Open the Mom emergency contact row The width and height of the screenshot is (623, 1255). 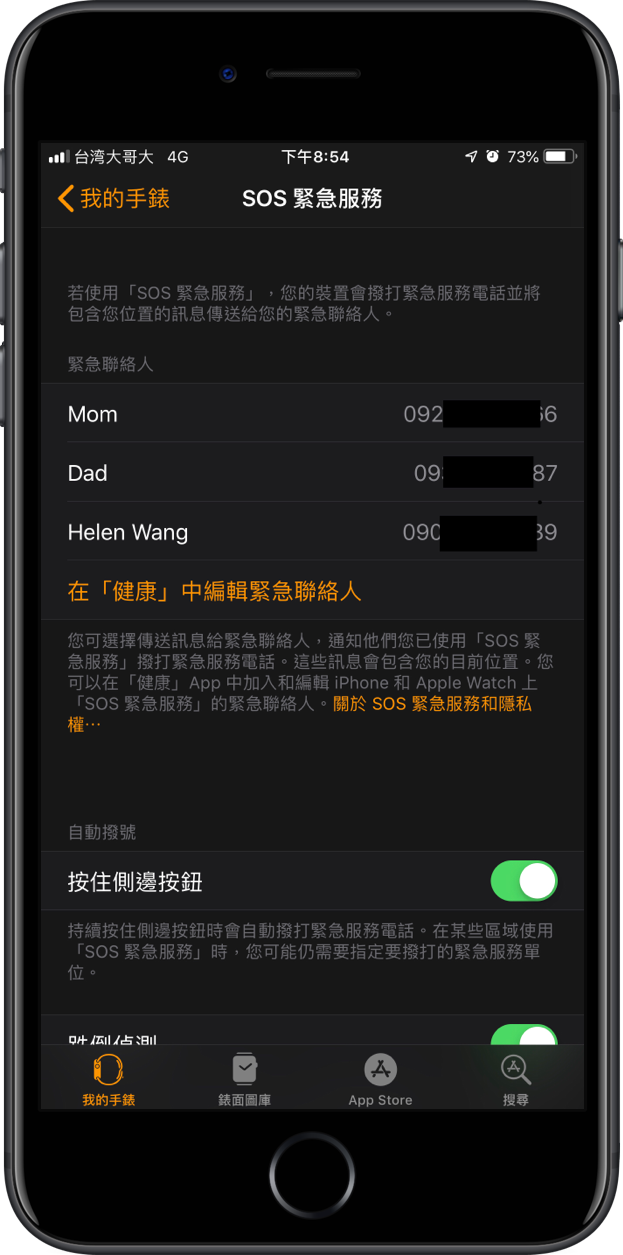coord(312,413)
